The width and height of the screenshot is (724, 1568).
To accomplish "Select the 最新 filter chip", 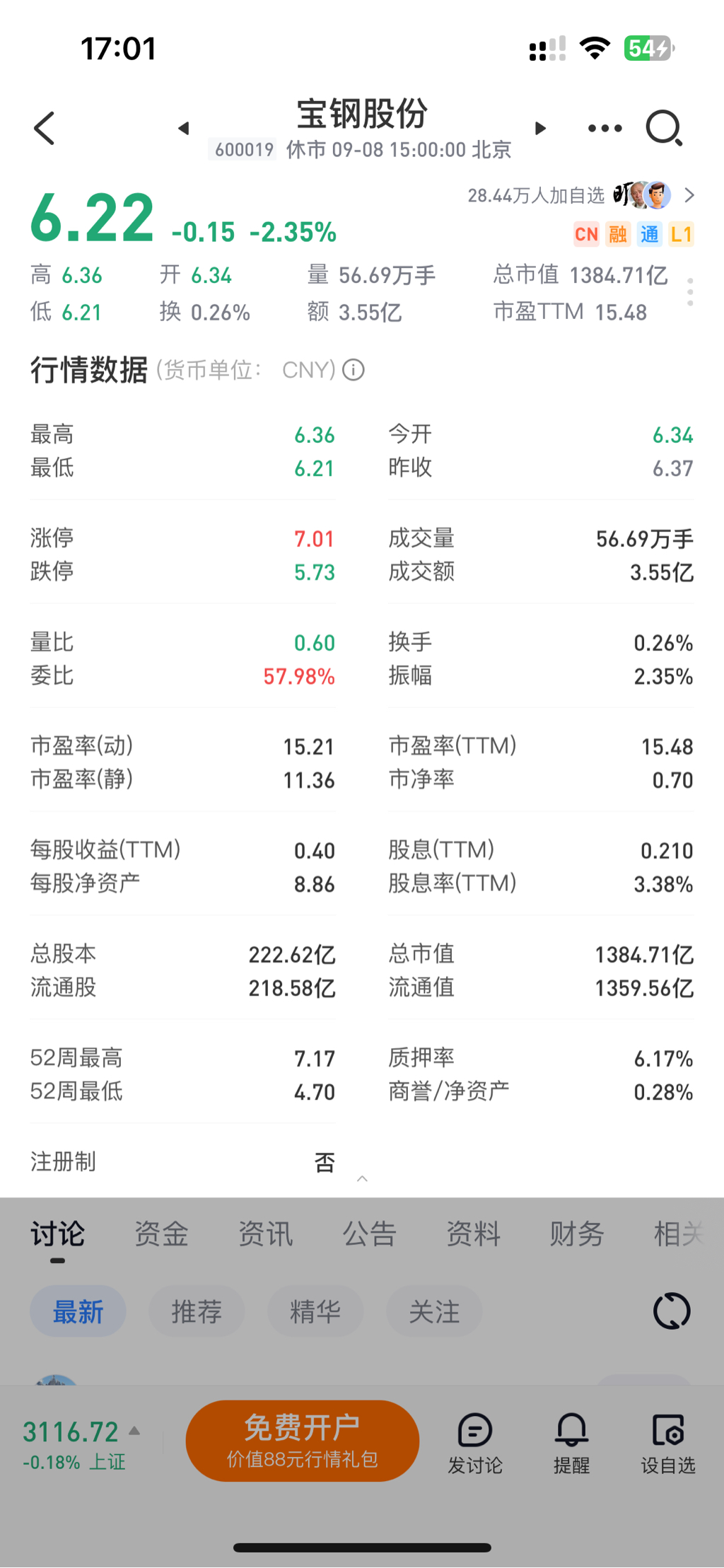I will (78, 1311).
